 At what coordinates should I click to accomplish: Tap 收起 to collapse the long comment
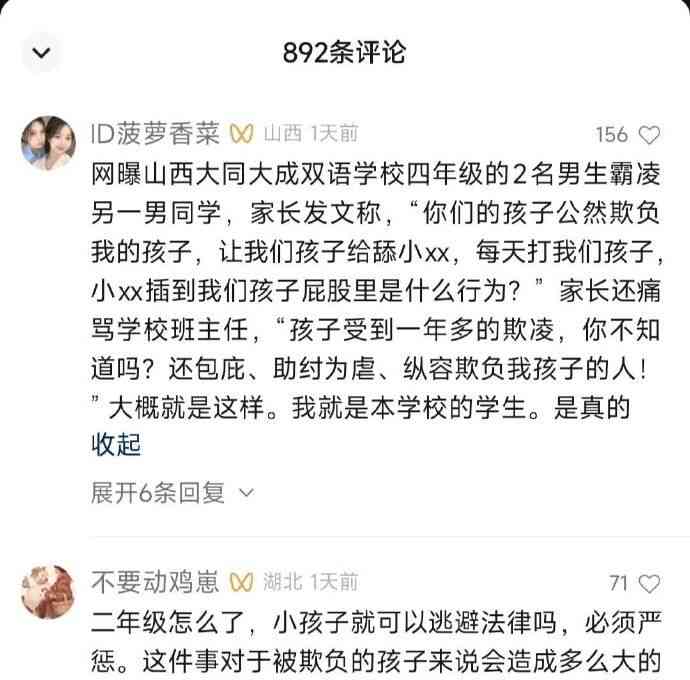coord(116,445)
